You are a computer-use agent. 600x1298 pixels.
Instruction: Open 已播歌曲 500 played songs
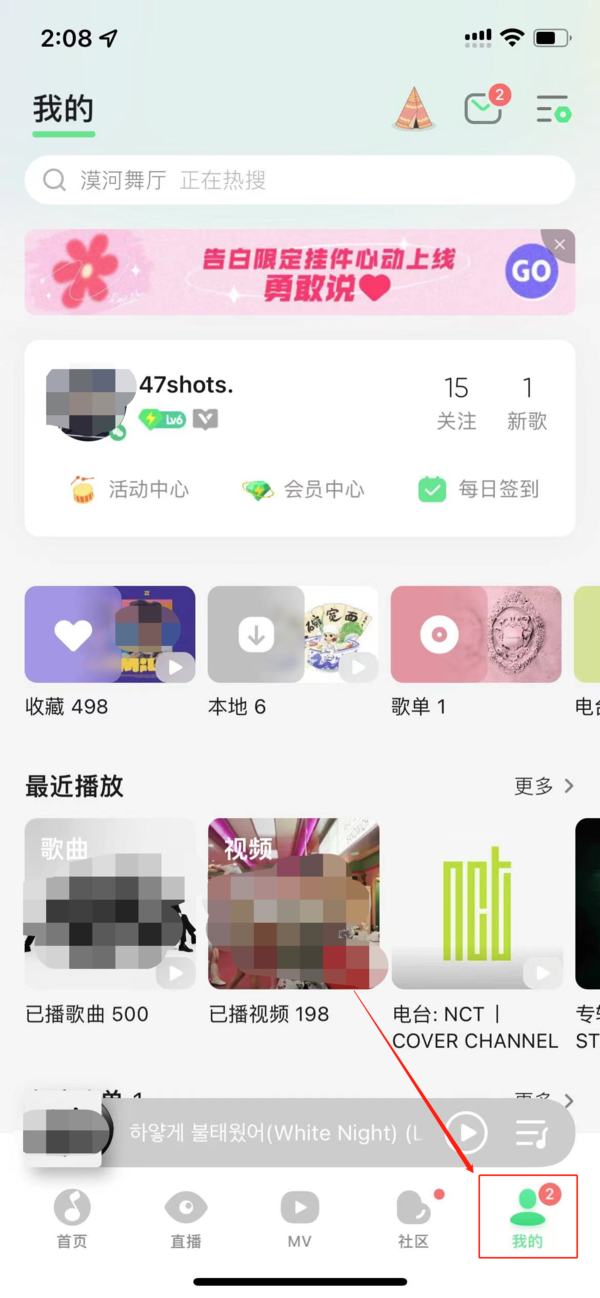point(110,905)
